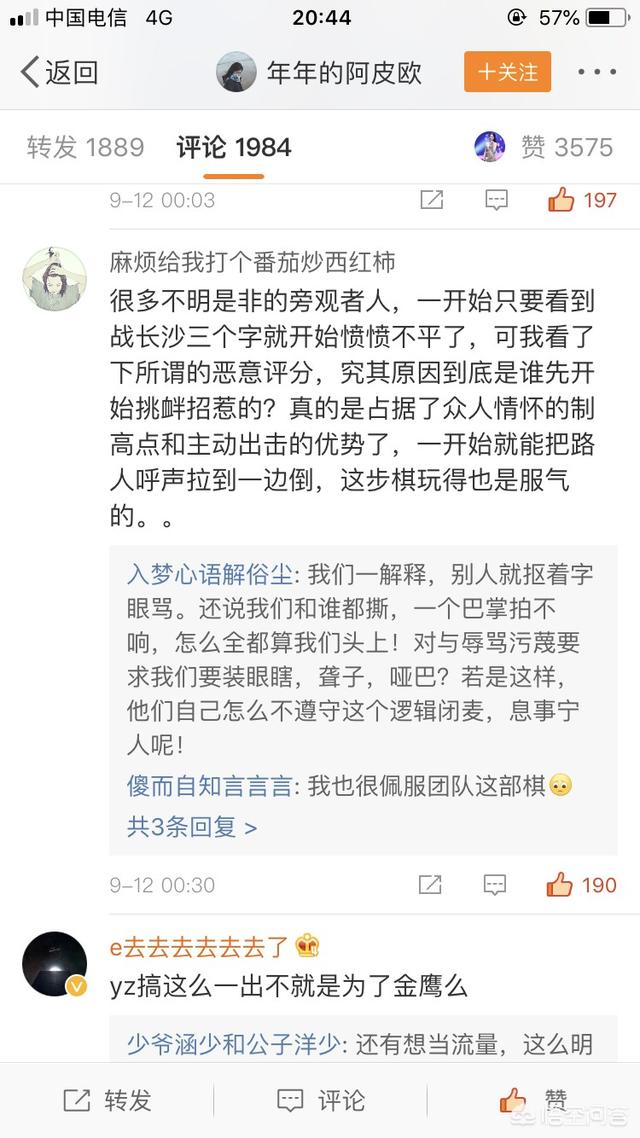Open the three-dot overflow menu
Viewport: 640px width, 1138px height.
597,72
